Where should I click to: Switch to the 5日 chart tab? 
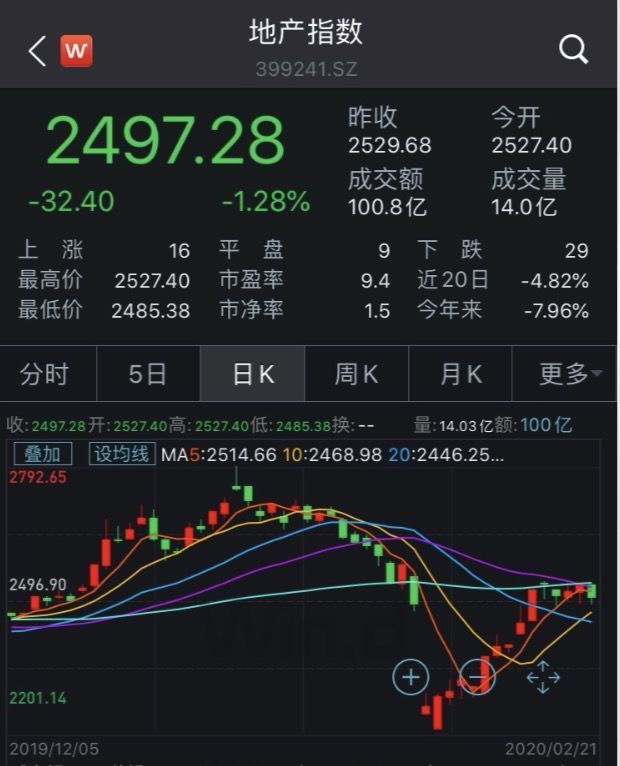click(148, 375)
